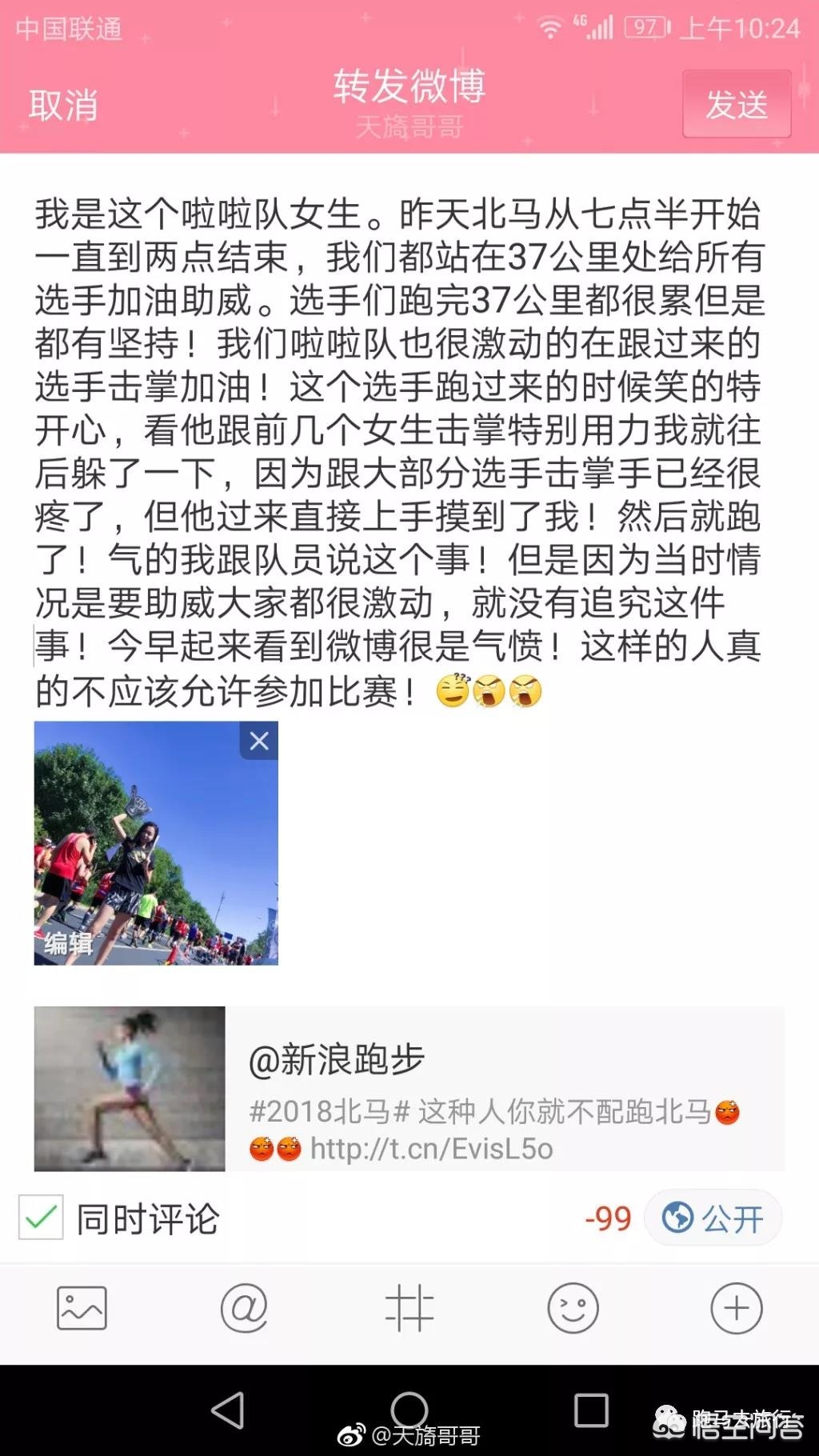This screenshot has width=819, height=1456.
Task: Open more options with the plus icon
Action: (x=737, y=1308)
